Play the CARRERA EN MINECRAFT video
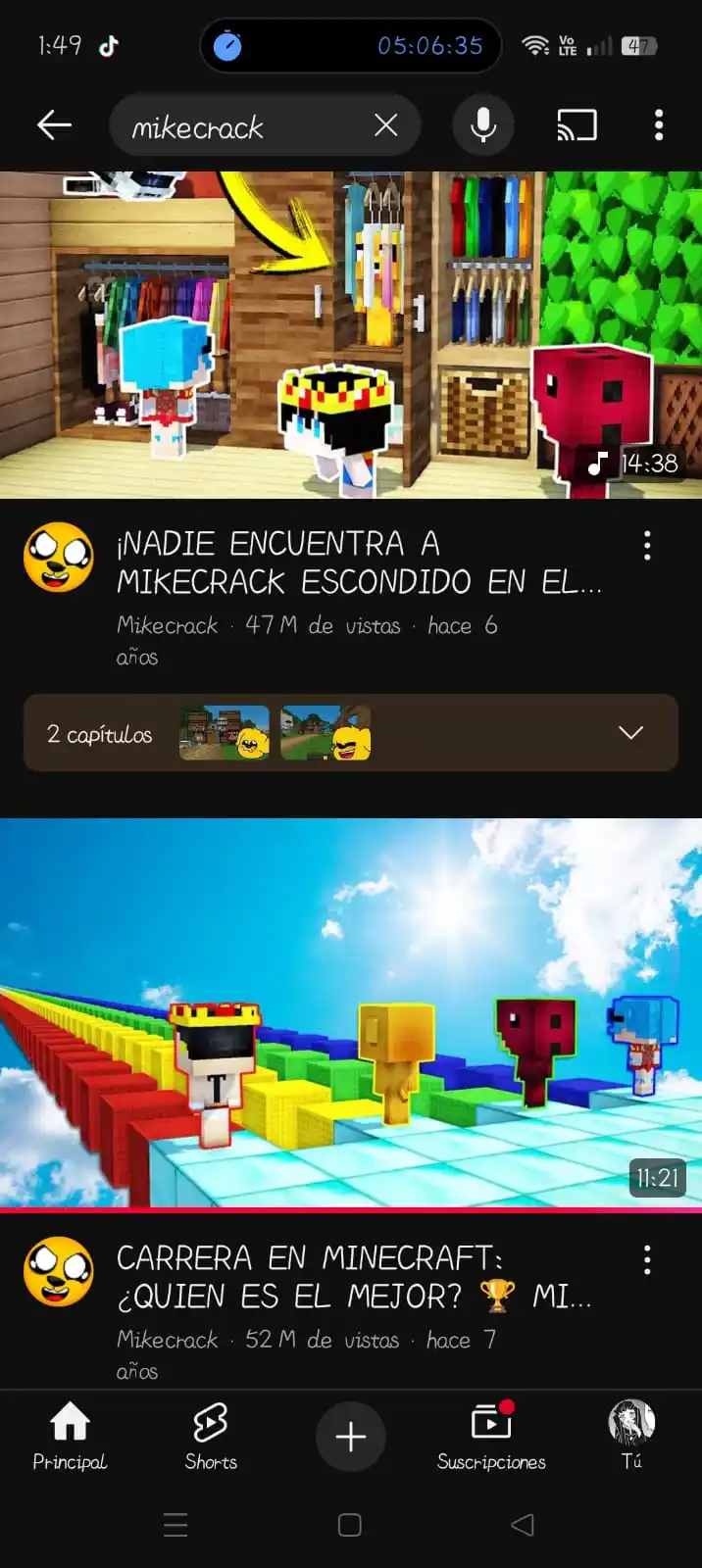Screen dimensions: 702x1568 (x=351, y=1011)
